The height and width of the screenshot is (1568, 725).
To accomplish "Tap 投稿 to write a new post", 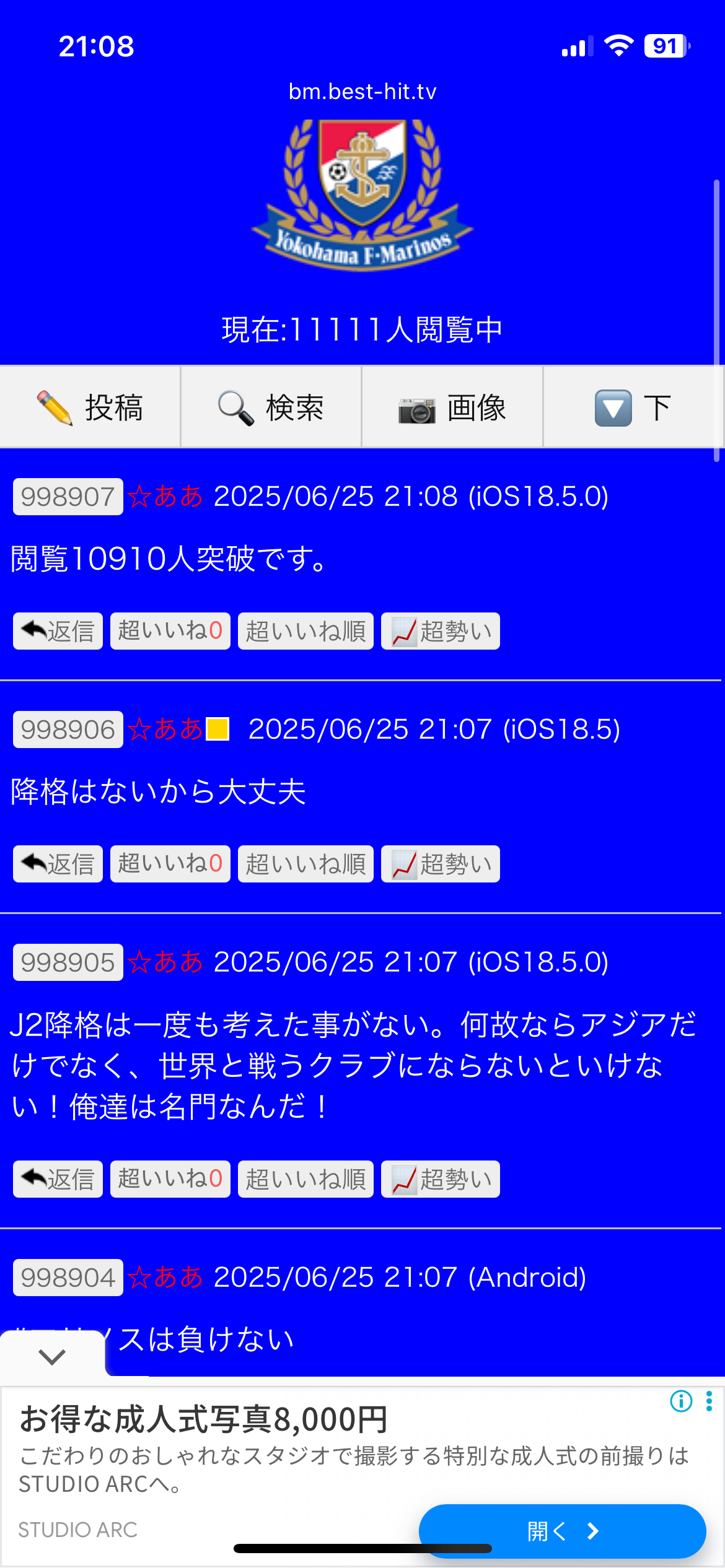I will tap(90, 407).
